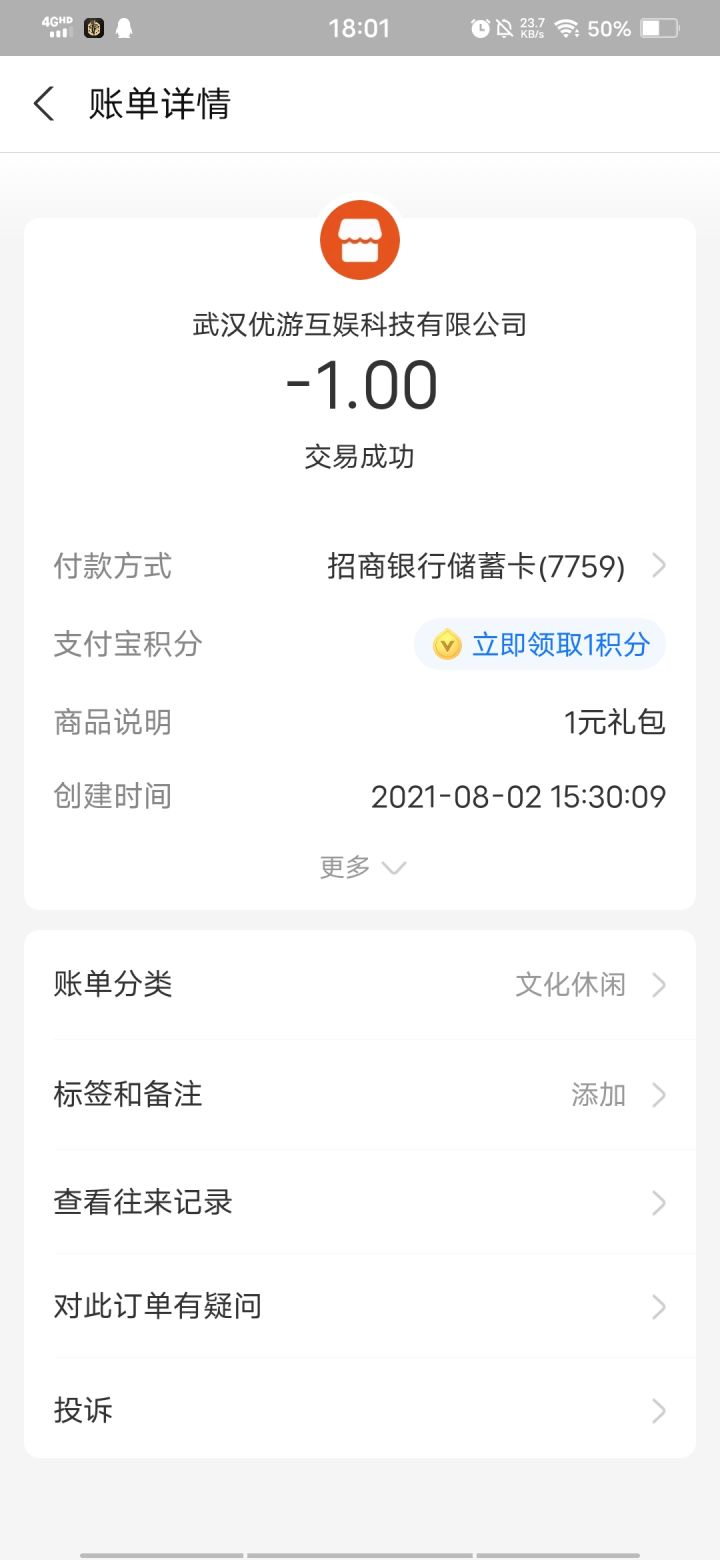Tap 对此订单有疑问 for order help
The height and width of the screenshot is (1560, 720).
click(x=360, y=1305)
